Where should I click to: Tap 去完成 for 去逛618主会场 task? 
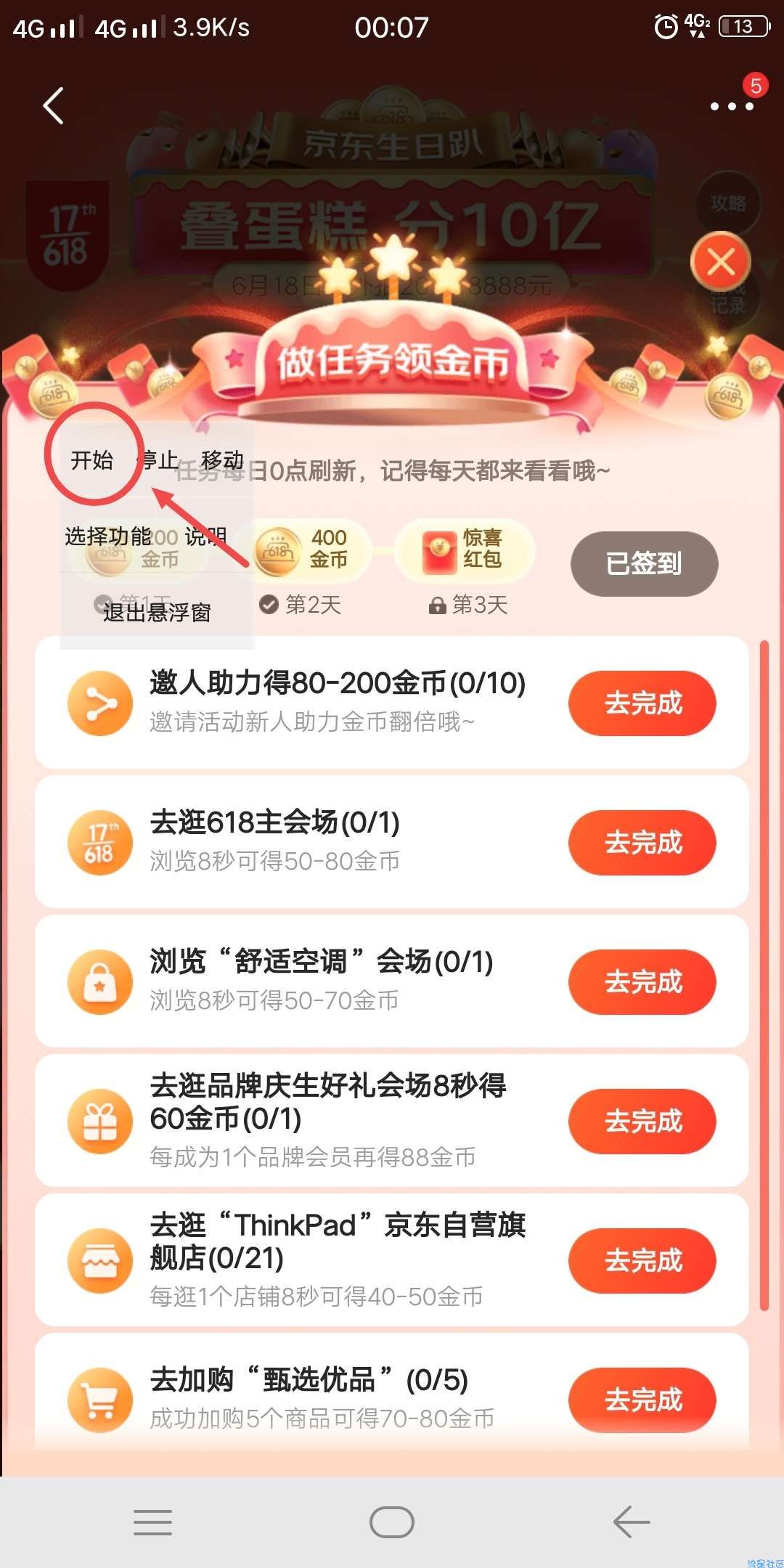[642, 843]
